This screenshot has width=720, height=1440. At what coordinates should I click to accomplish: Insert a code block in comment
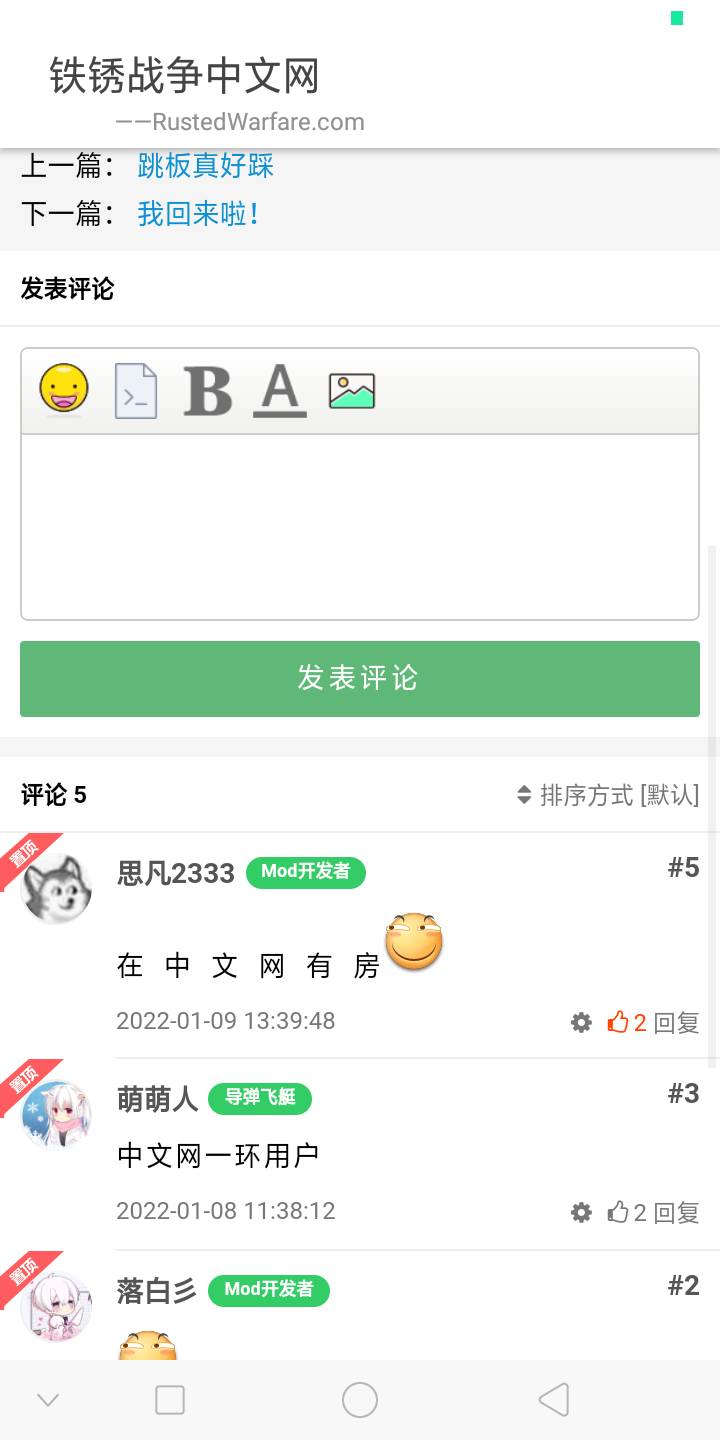tap(136, 391)
